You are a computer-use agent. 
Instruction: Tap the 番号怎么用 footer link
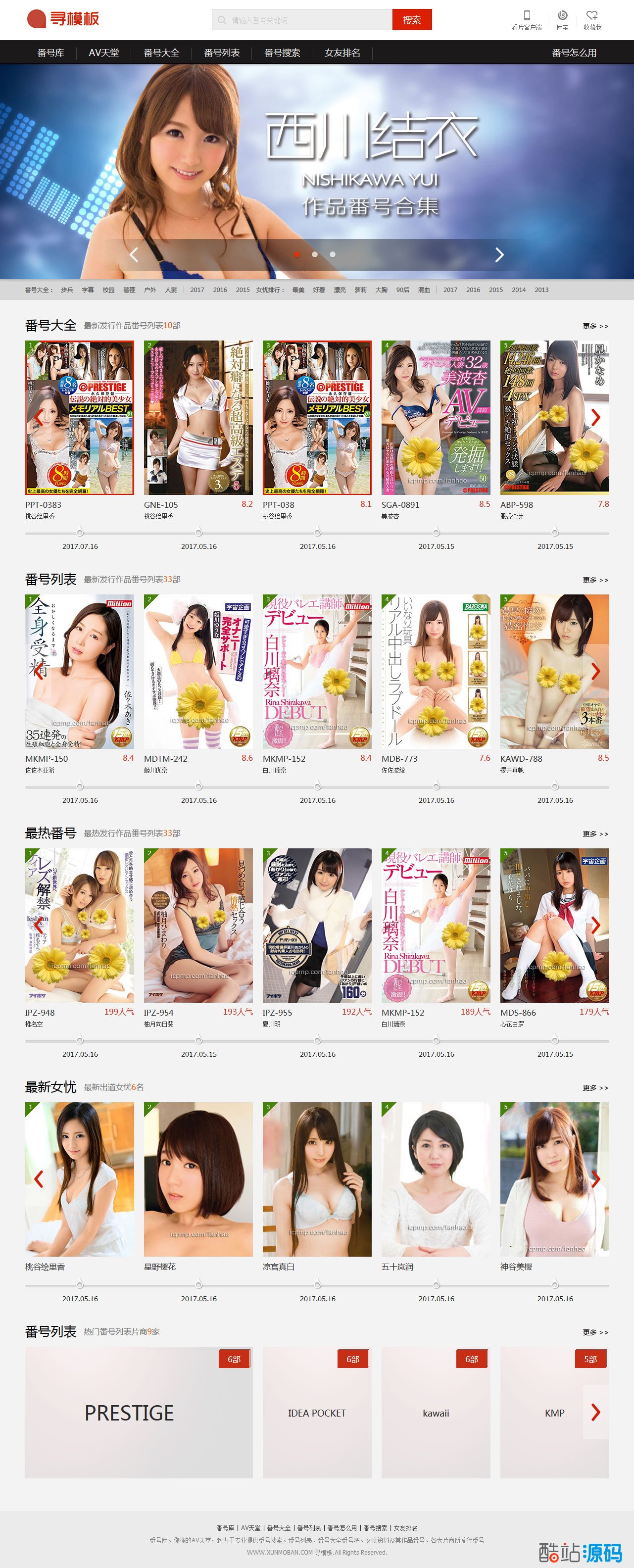click(342, 1528)
